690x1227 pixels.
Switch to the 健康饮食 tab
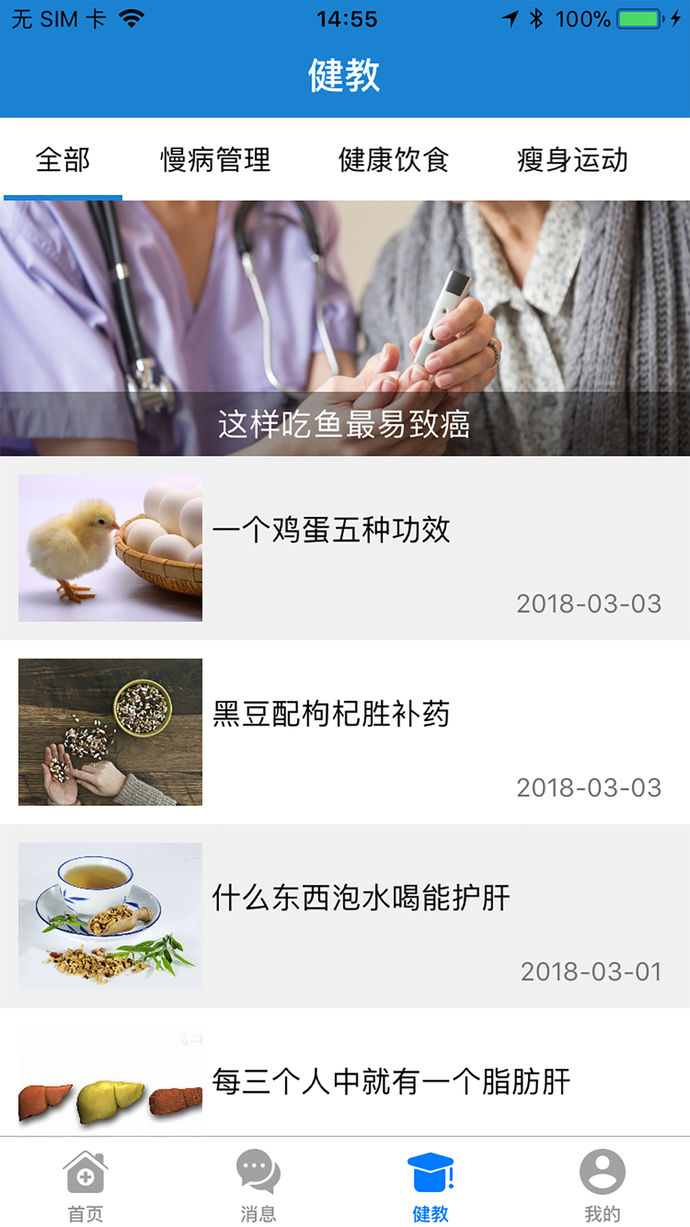pyautogui.click(x=394, y=159)
